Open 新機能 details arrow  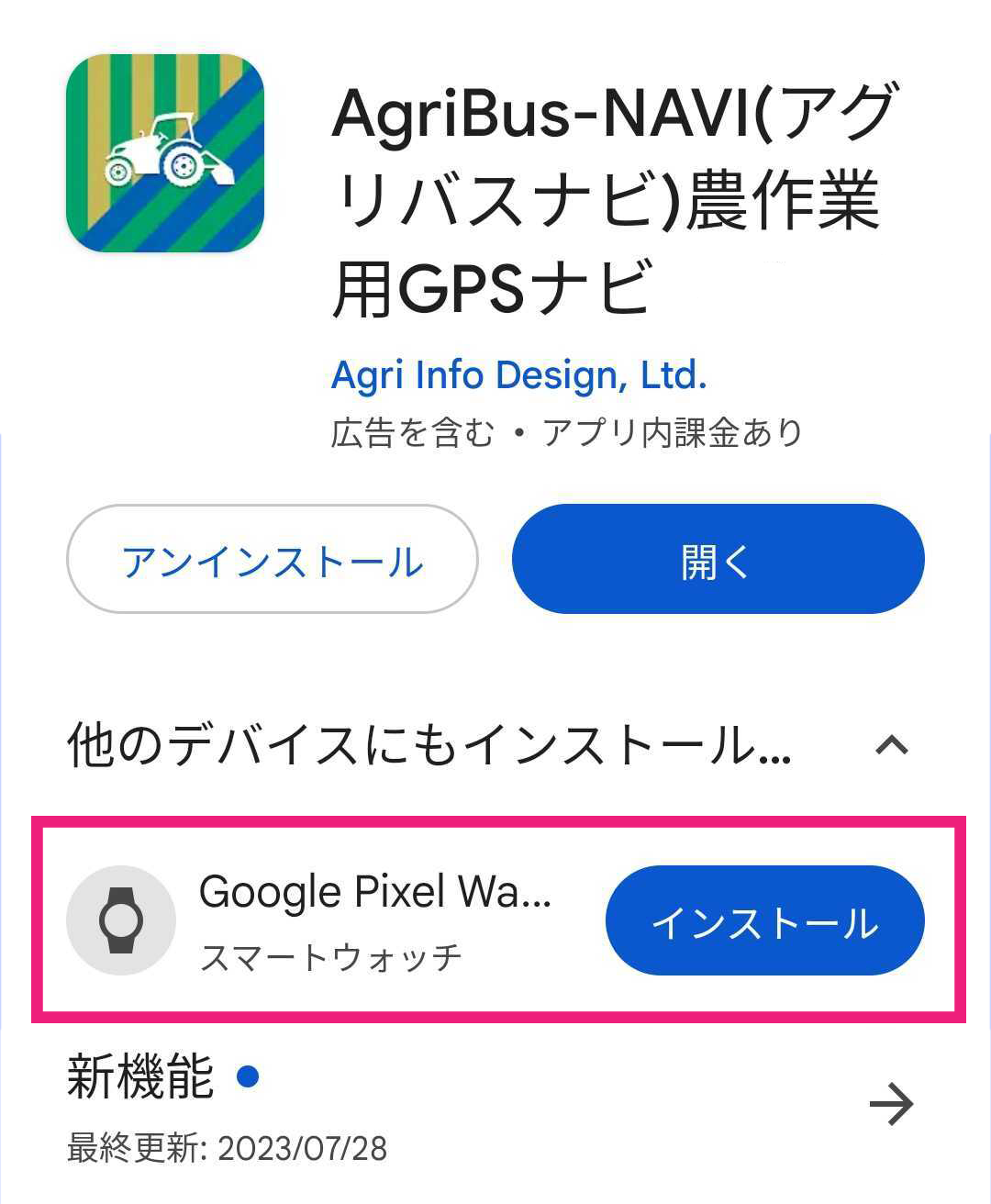click(891, 1104)
